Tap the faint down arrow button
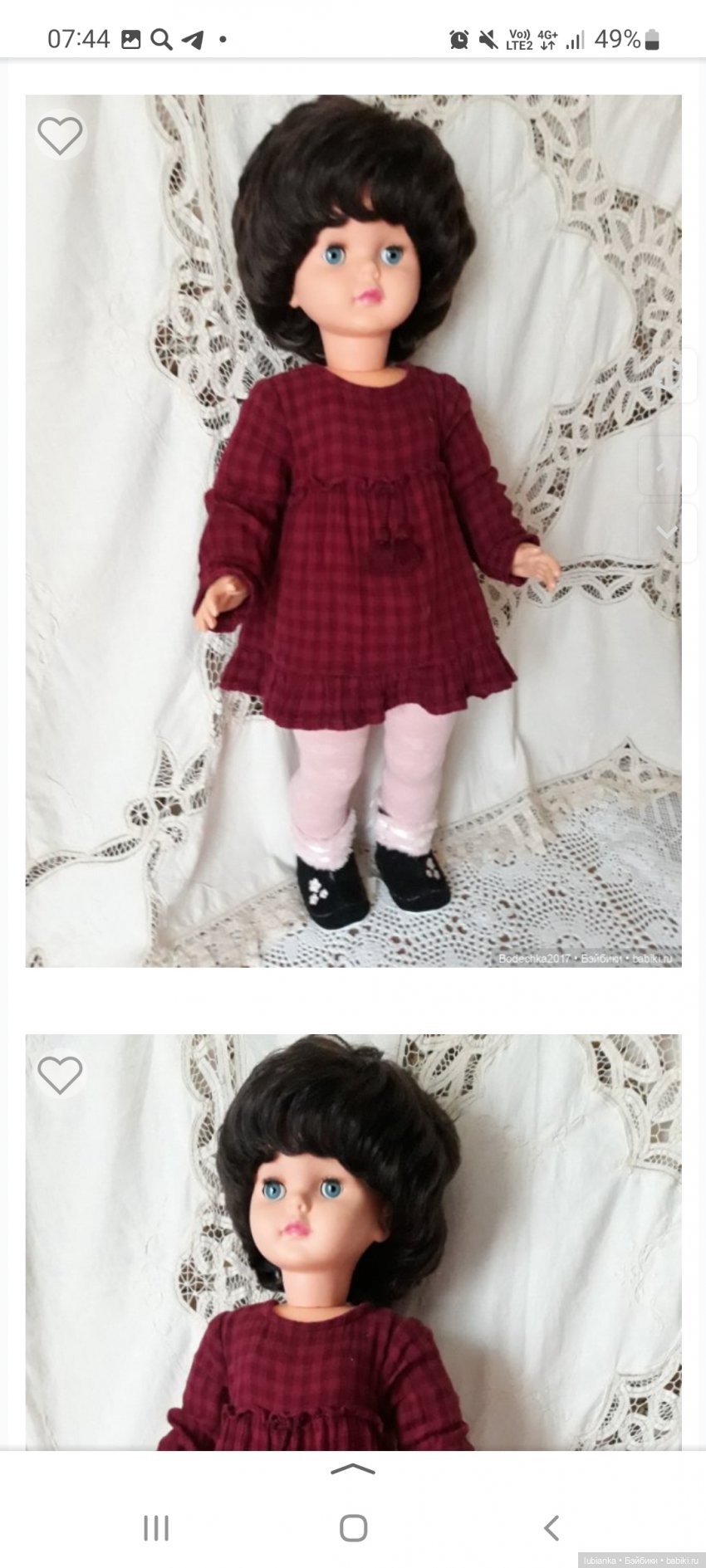The width and height of the screenshot is (706, 1568). coord(667,531)
